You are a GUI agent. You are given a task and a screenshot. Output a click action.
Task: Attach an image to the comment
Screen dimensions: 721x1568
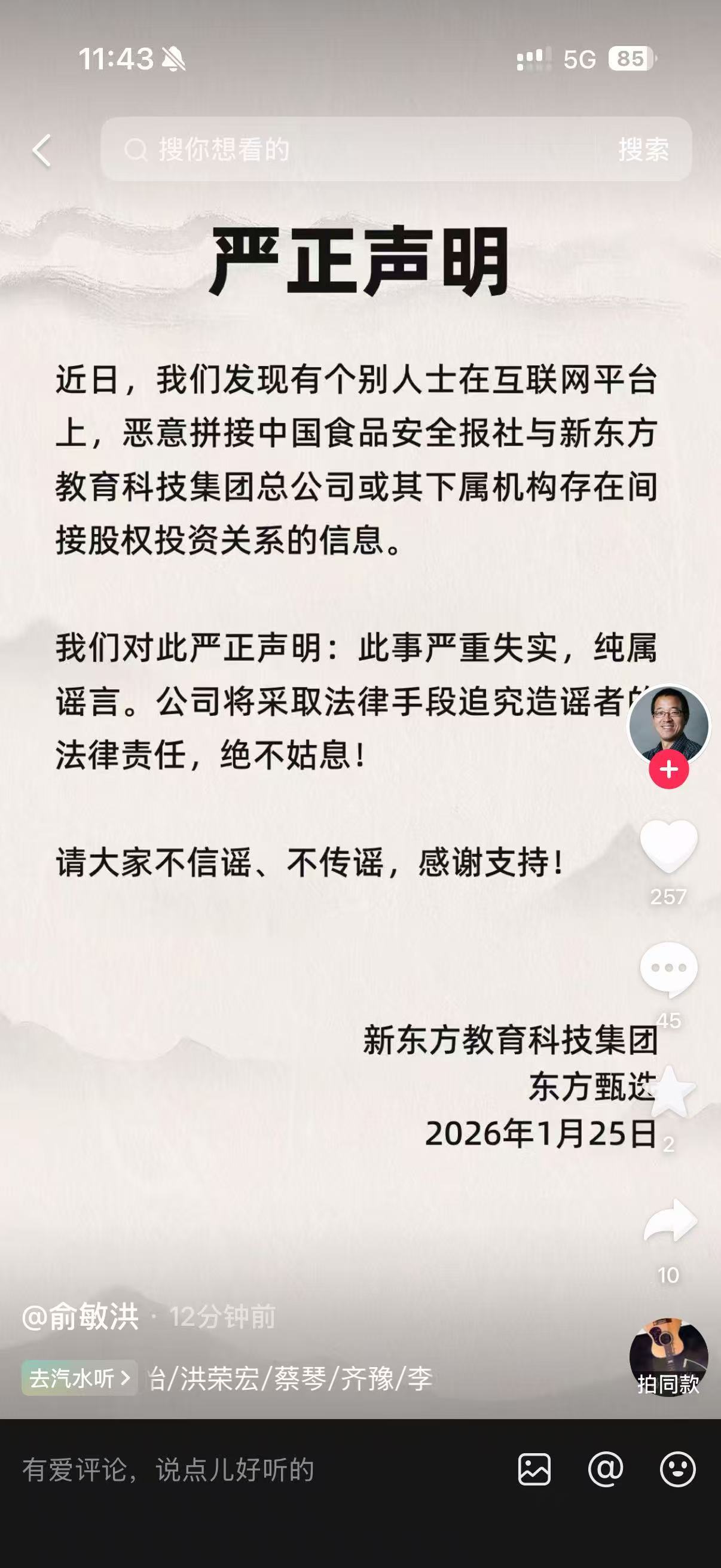pyautogui.click(x=534, y=1470)
